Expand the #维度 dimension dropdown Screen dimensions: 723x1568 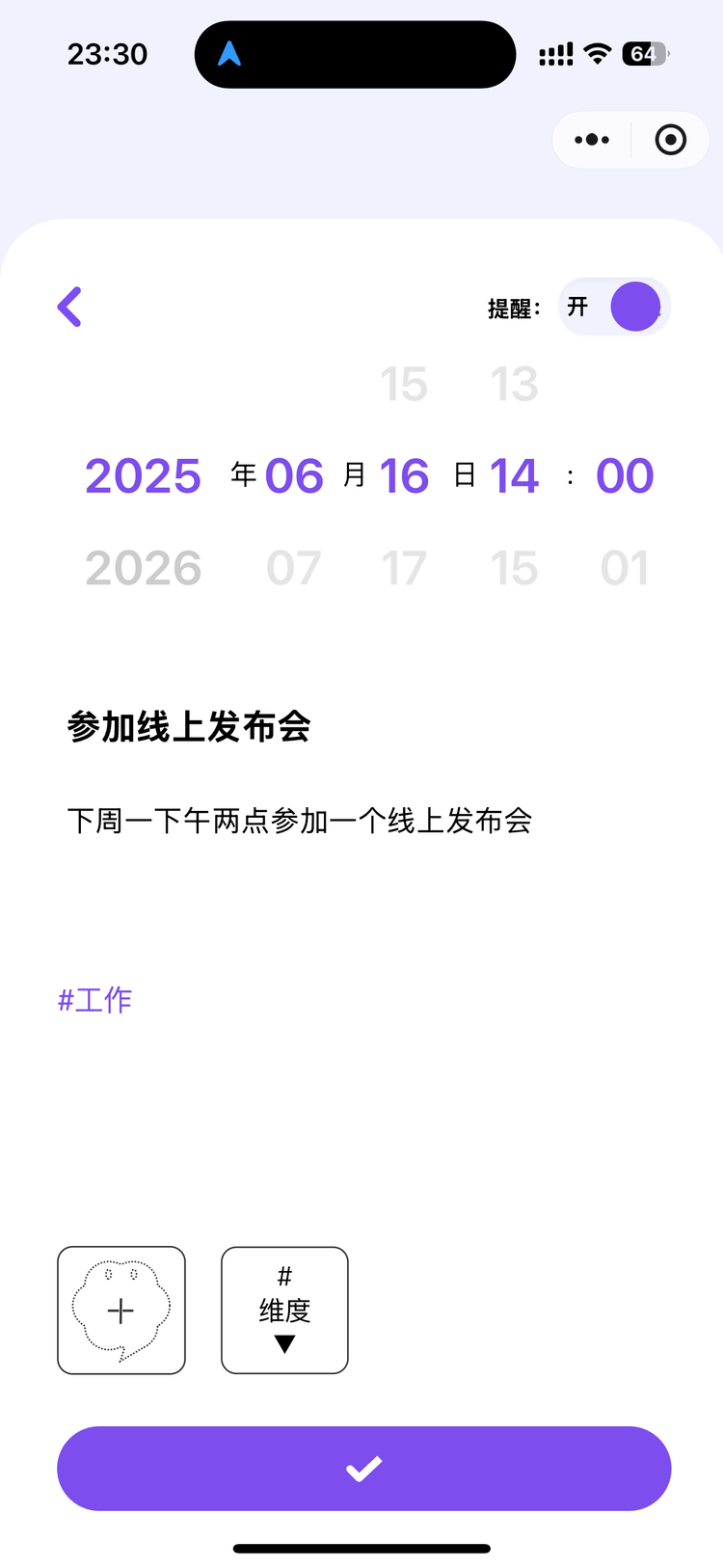284,1311
